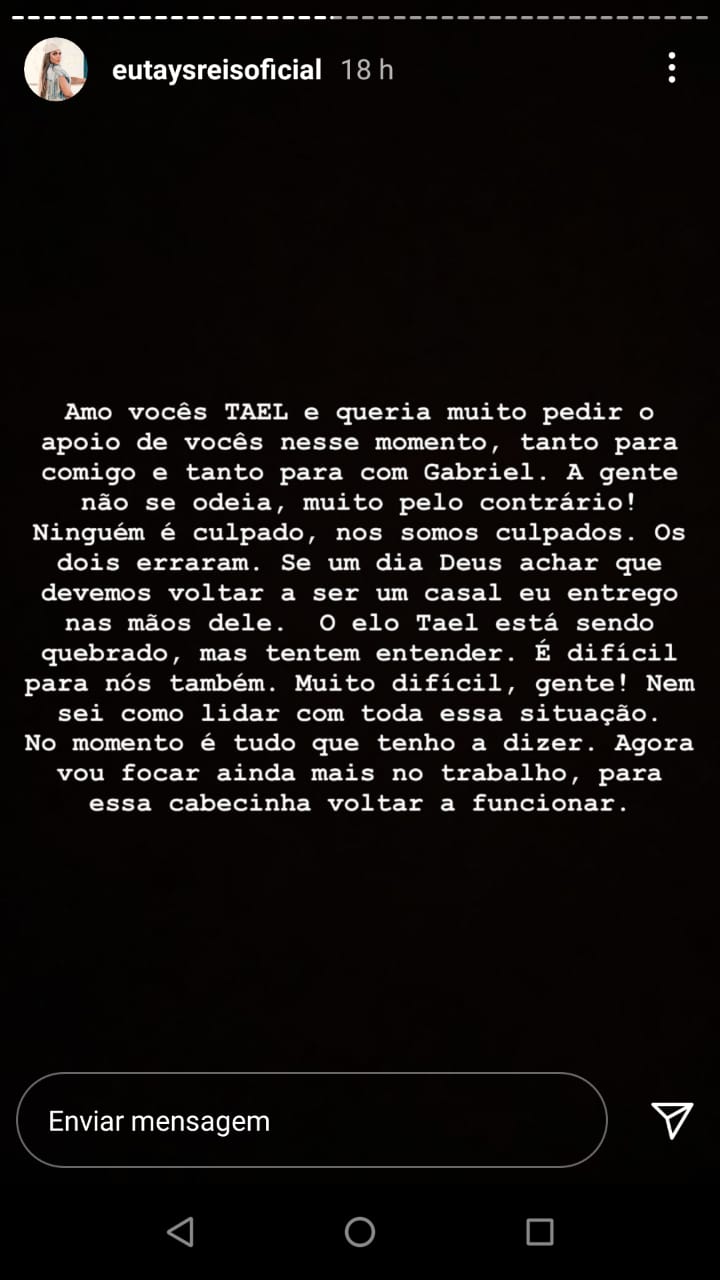Go to the system home screen
720x1280 pixels.
click(x=360, y=1231)
